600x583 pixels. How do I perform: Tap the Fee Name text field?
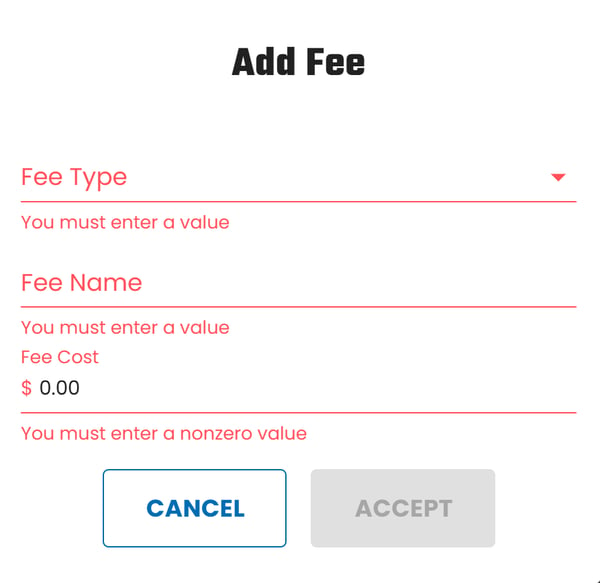tap(298, 283)
